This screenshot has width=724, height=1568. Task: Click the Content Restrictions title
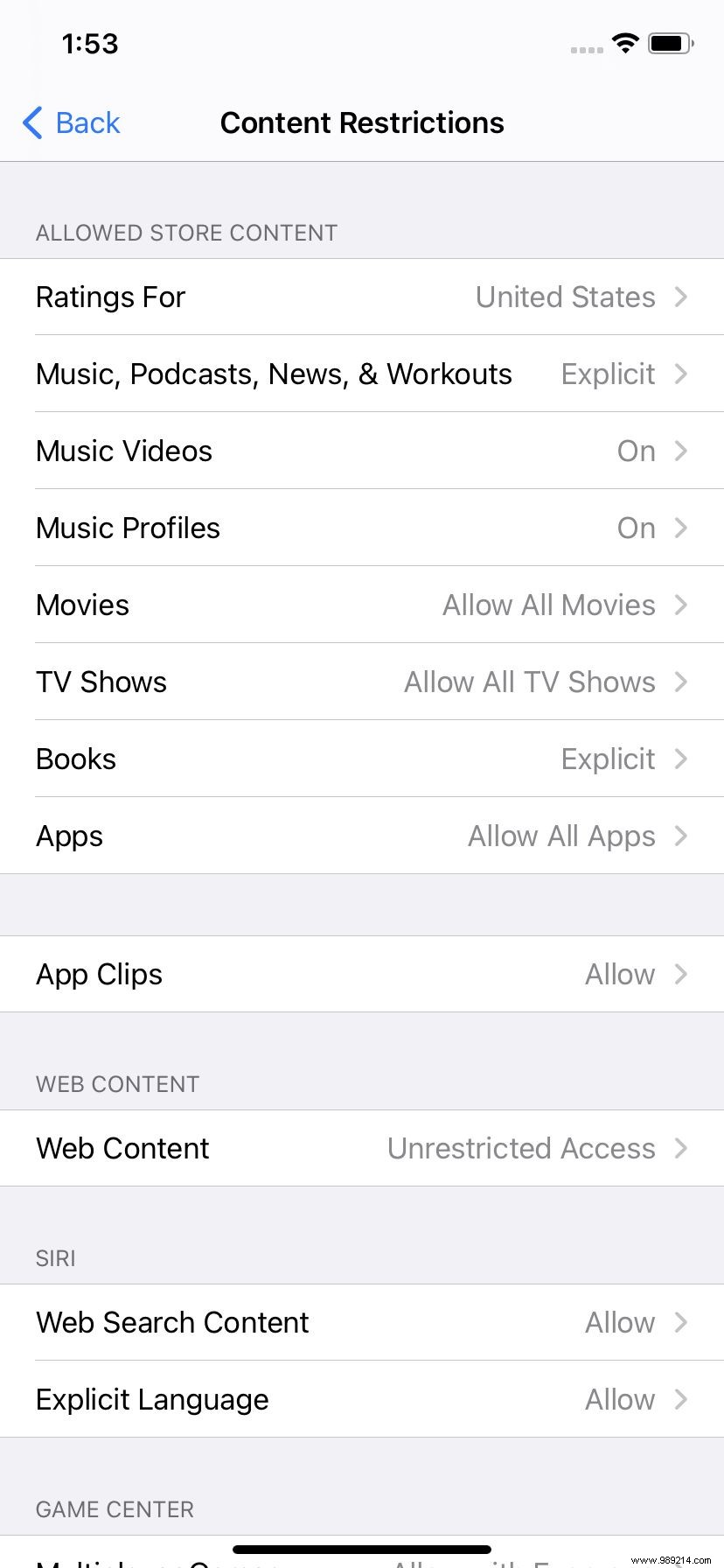(x=362, y=122)
